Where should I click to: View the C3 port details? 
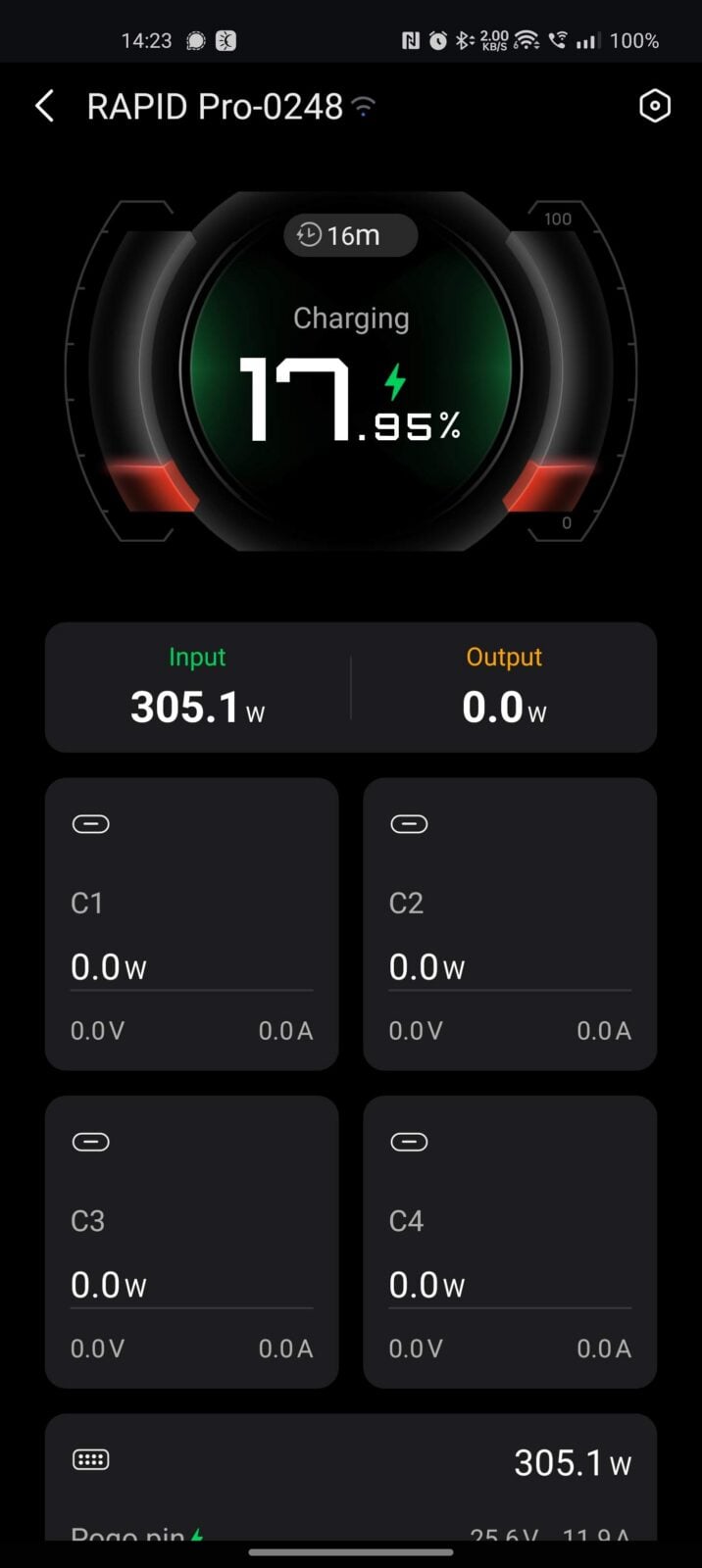(x=191, y=1241)
